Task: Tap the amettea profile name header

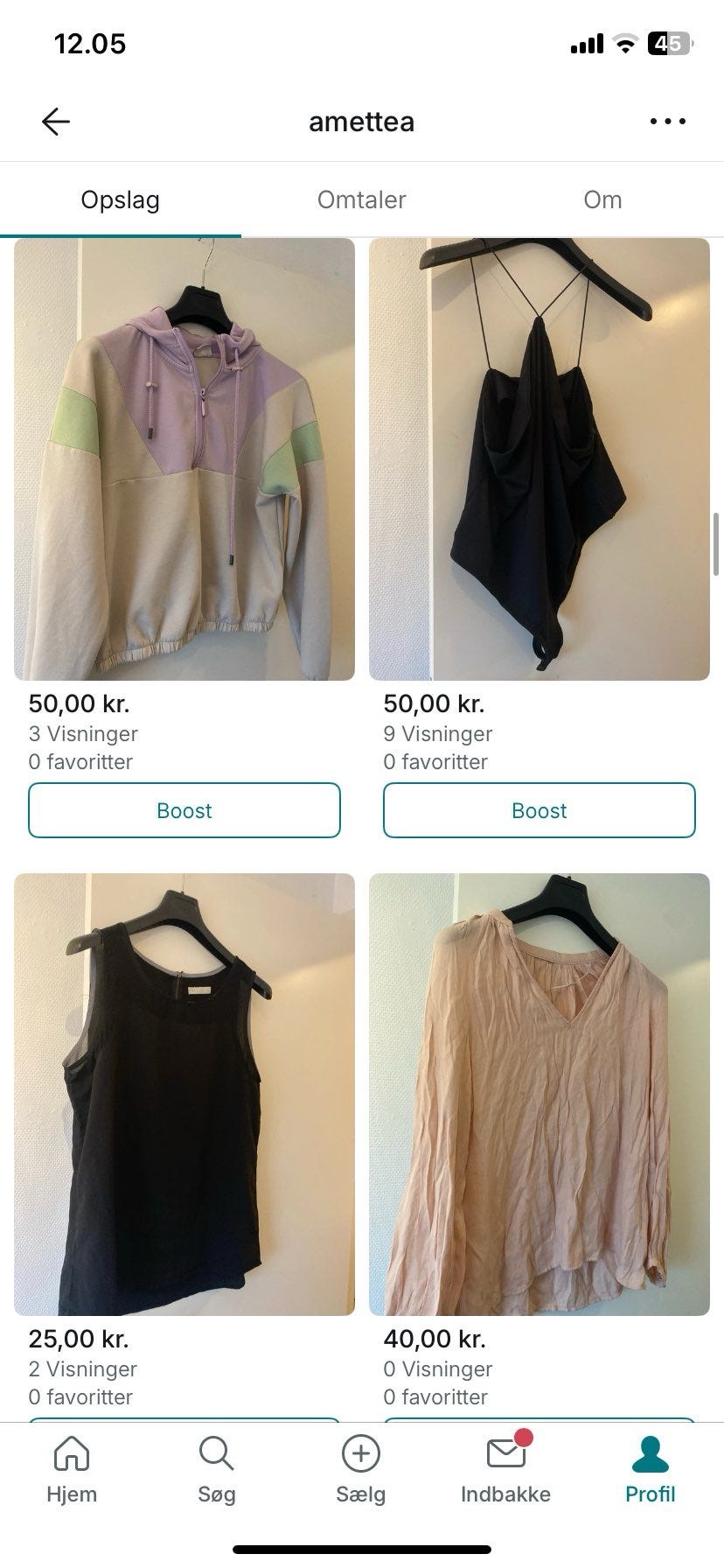Action: click(x=361, y=121)
